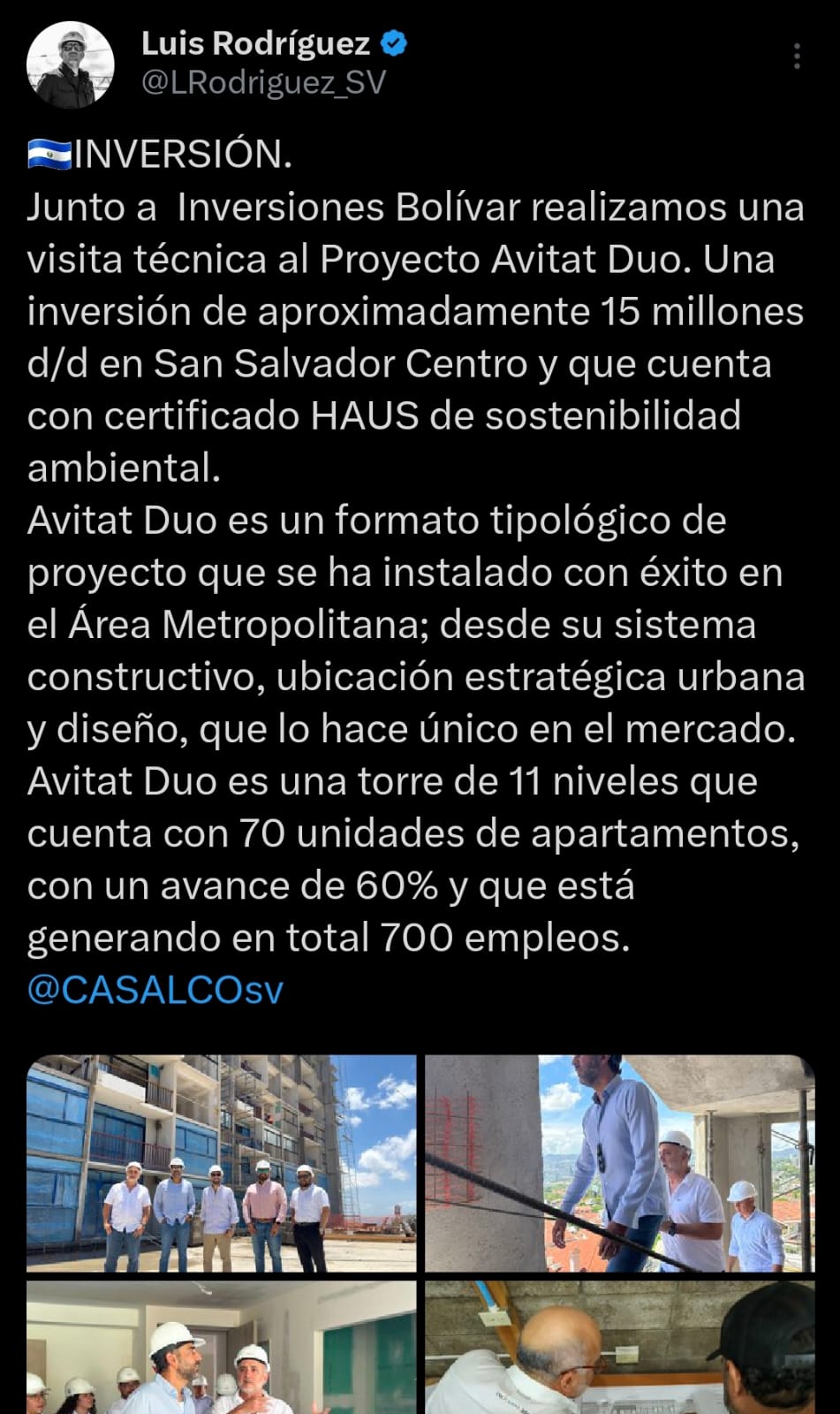Open the @LRodriguez_SV profile handle
The width and height of the screenshot is (840, 1414).
263,83
